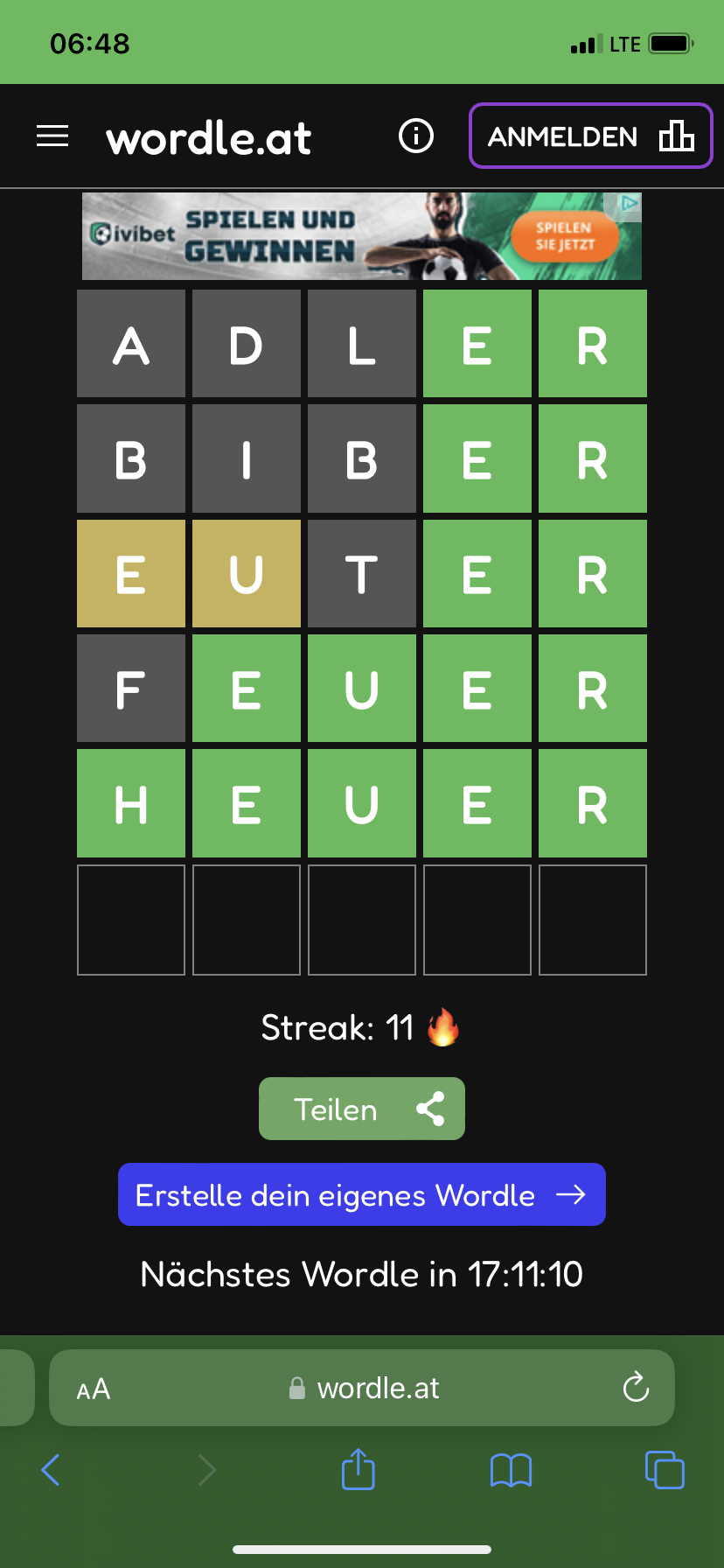Open the game info icon
The height and width of the screenshot is (1568, 724).
[416, 136]
